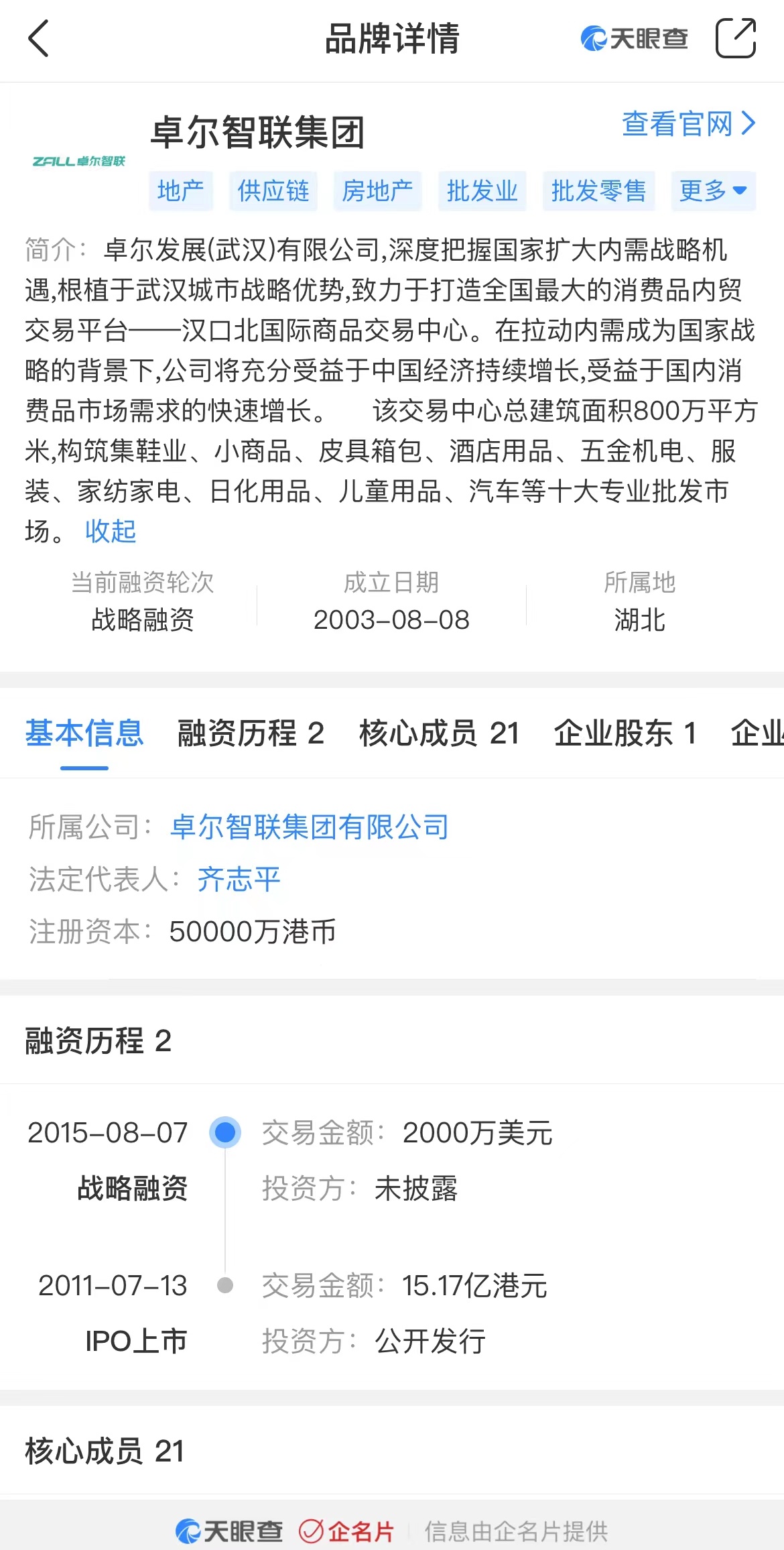This screenshot has width=784, height=1550.
Task: Switch to 基本信息 tab
Action: point(84,733)
